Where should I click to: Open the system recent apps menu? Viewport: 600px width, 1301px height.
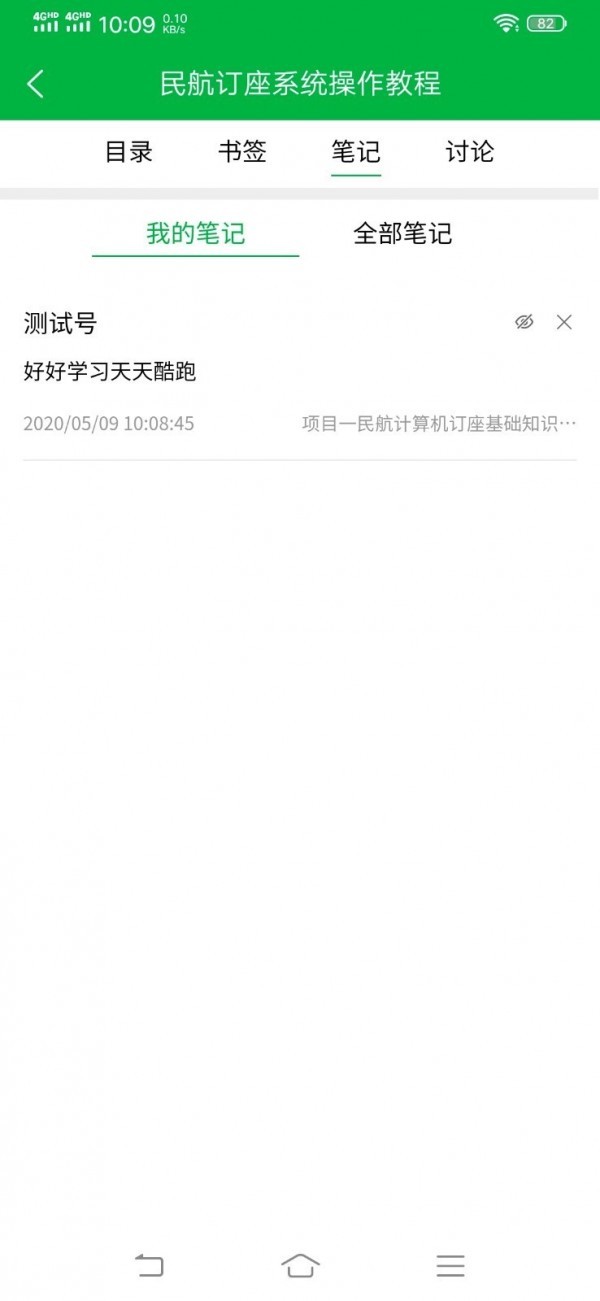(451, 1265)
